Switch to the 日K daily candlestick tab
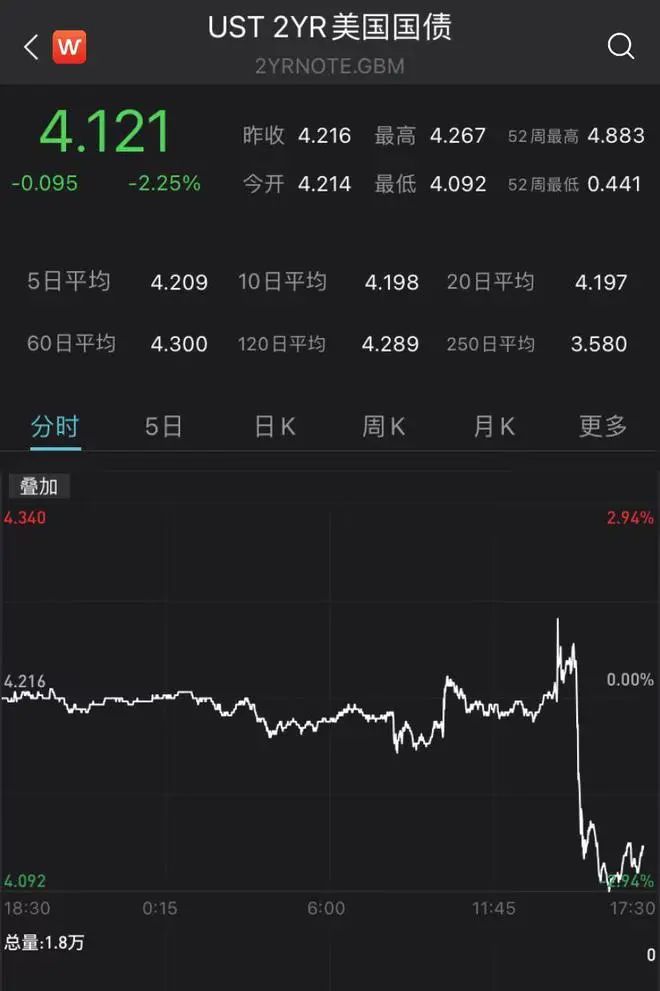Image resolution: width=660 pixels, height=991 pixels. (274, 427)
